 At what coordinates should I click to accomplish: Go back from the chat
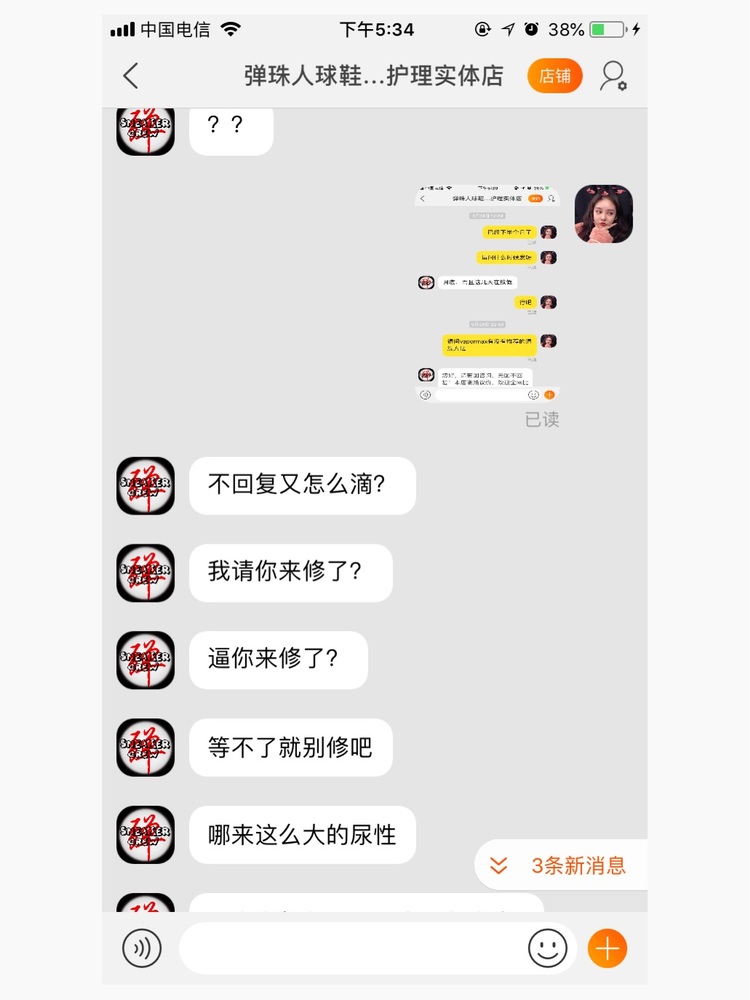point(131,76)
